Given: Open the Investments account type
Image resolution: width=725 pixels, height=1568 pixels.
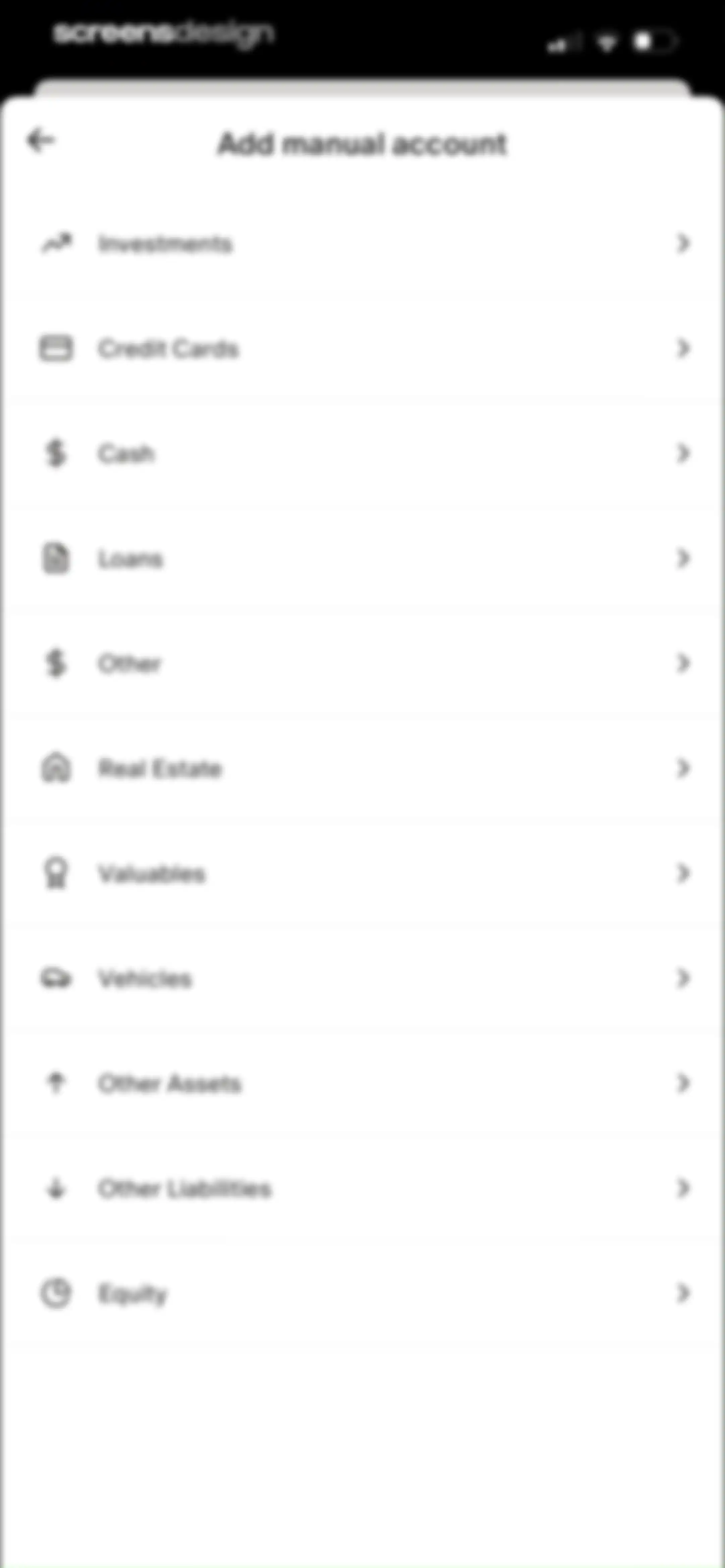Looking at the screenshot, I should click(363, 243).
